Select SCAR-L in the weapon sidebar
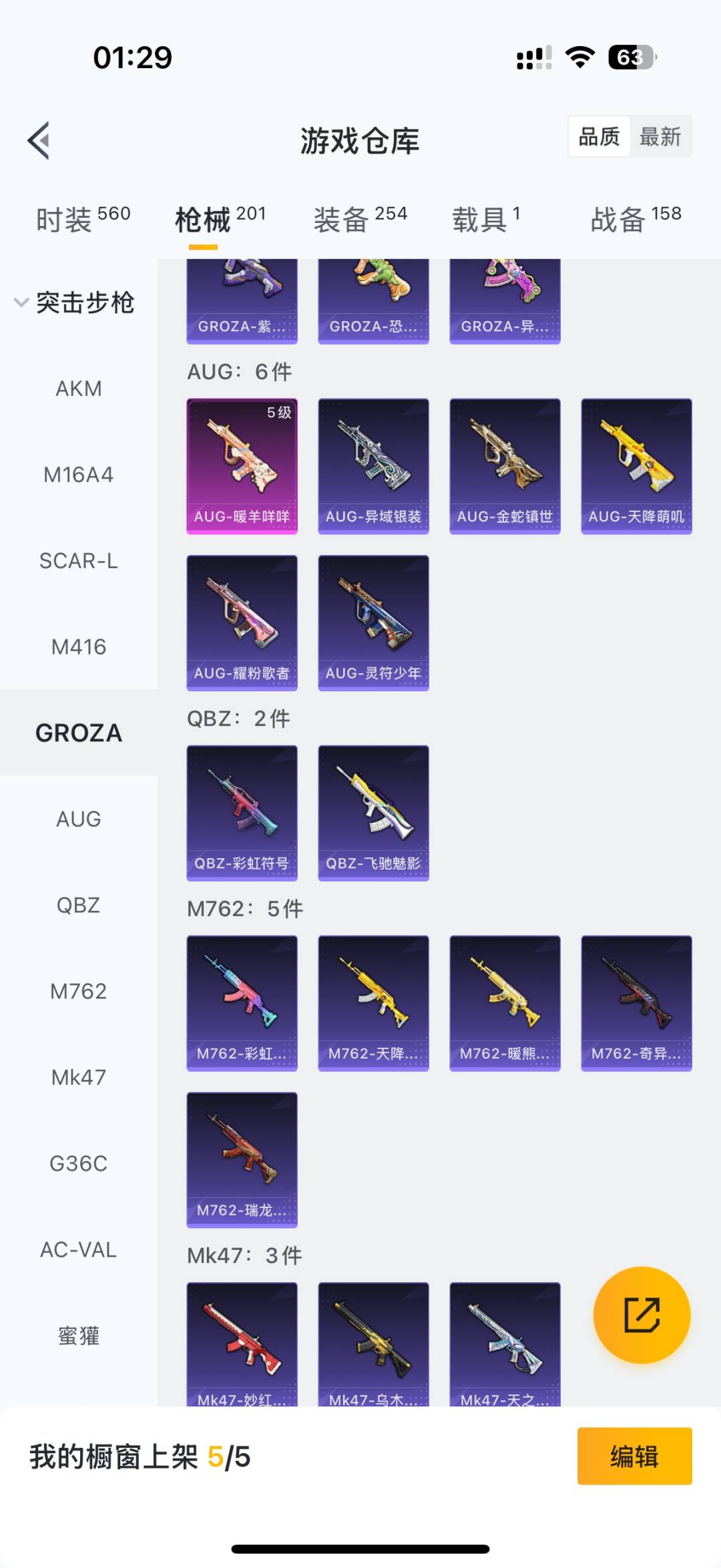Image resolution: width=721 pixels, height=1568 pixels. coord(79,561)
